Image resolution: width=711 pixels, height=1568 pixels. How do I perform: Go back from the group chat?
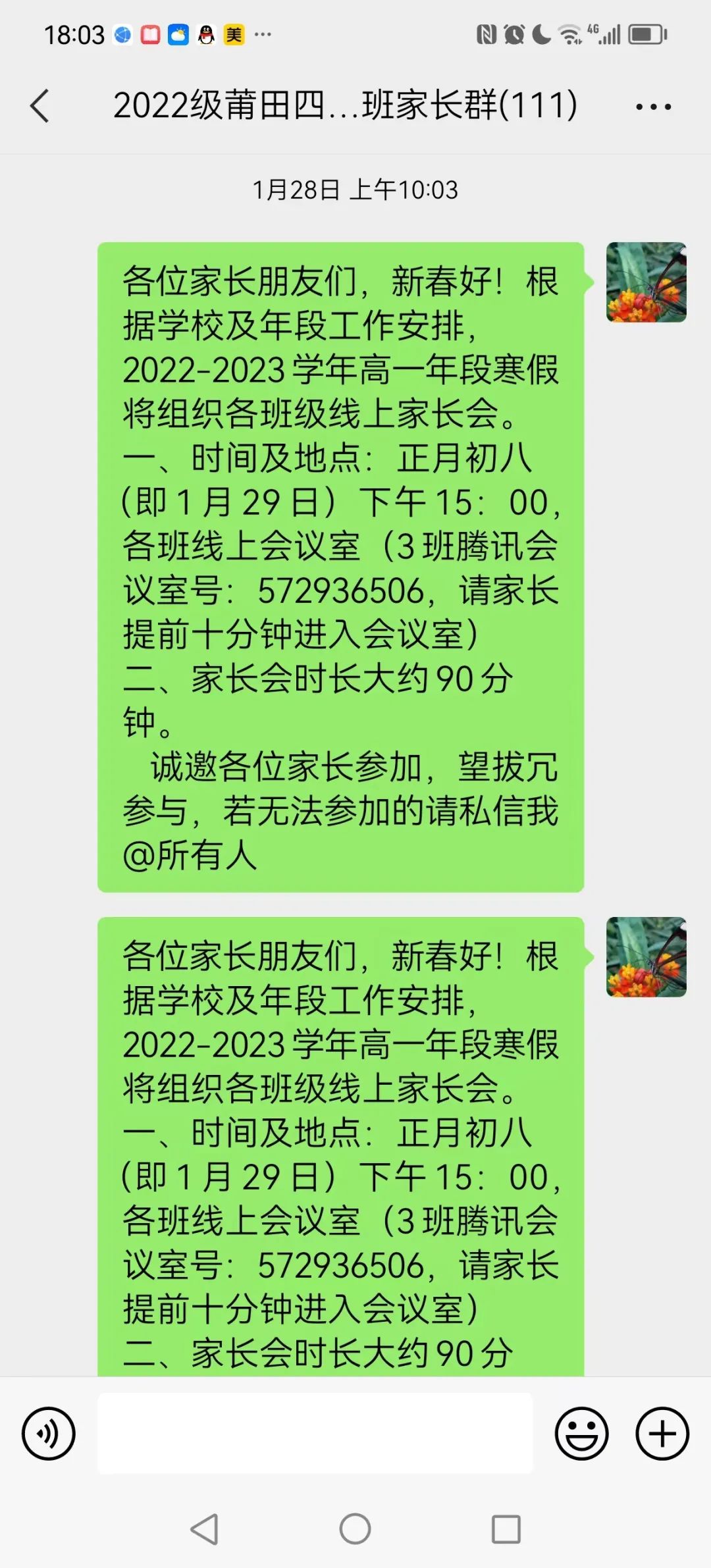[39, 106]
